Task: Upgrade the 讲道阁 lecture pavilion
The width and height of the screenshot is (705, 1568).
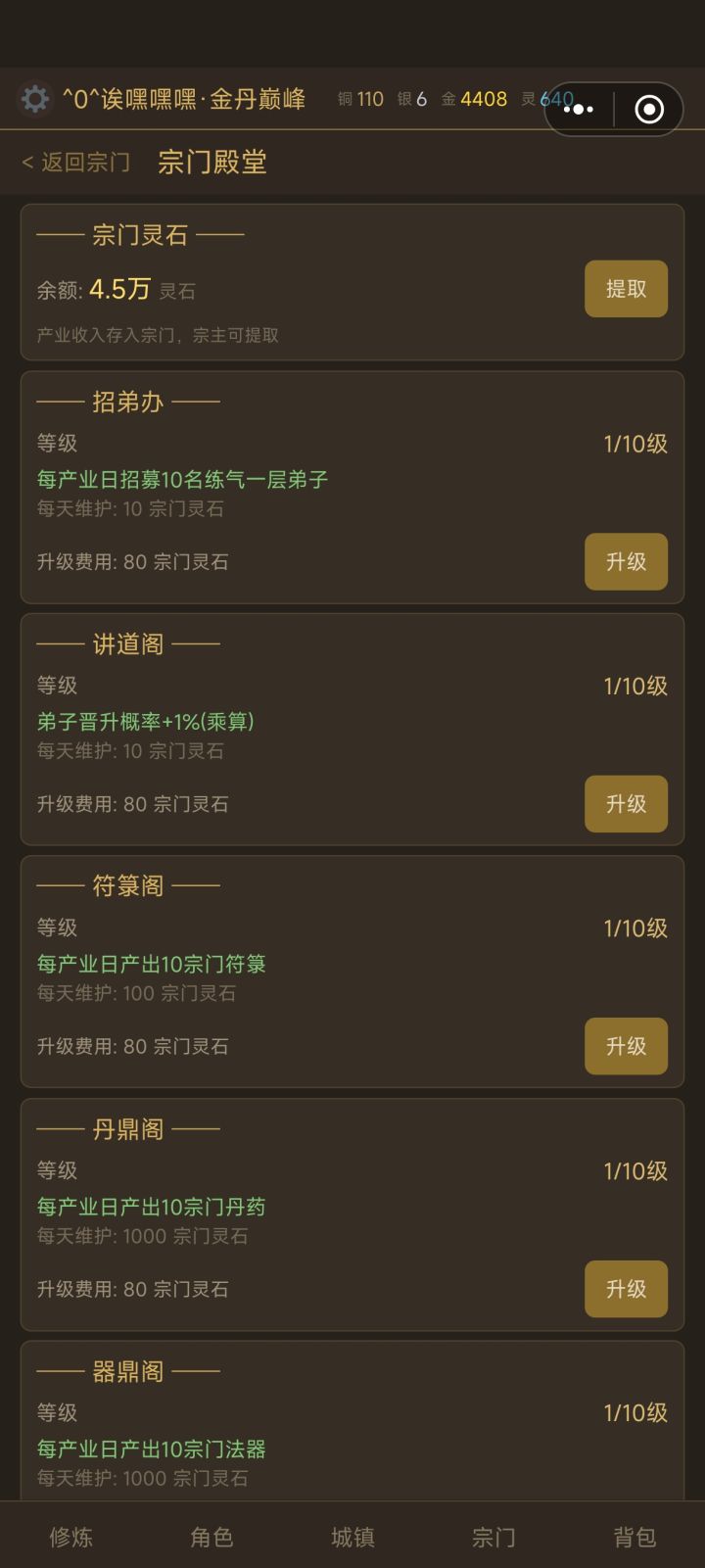Action: (626, 803)
